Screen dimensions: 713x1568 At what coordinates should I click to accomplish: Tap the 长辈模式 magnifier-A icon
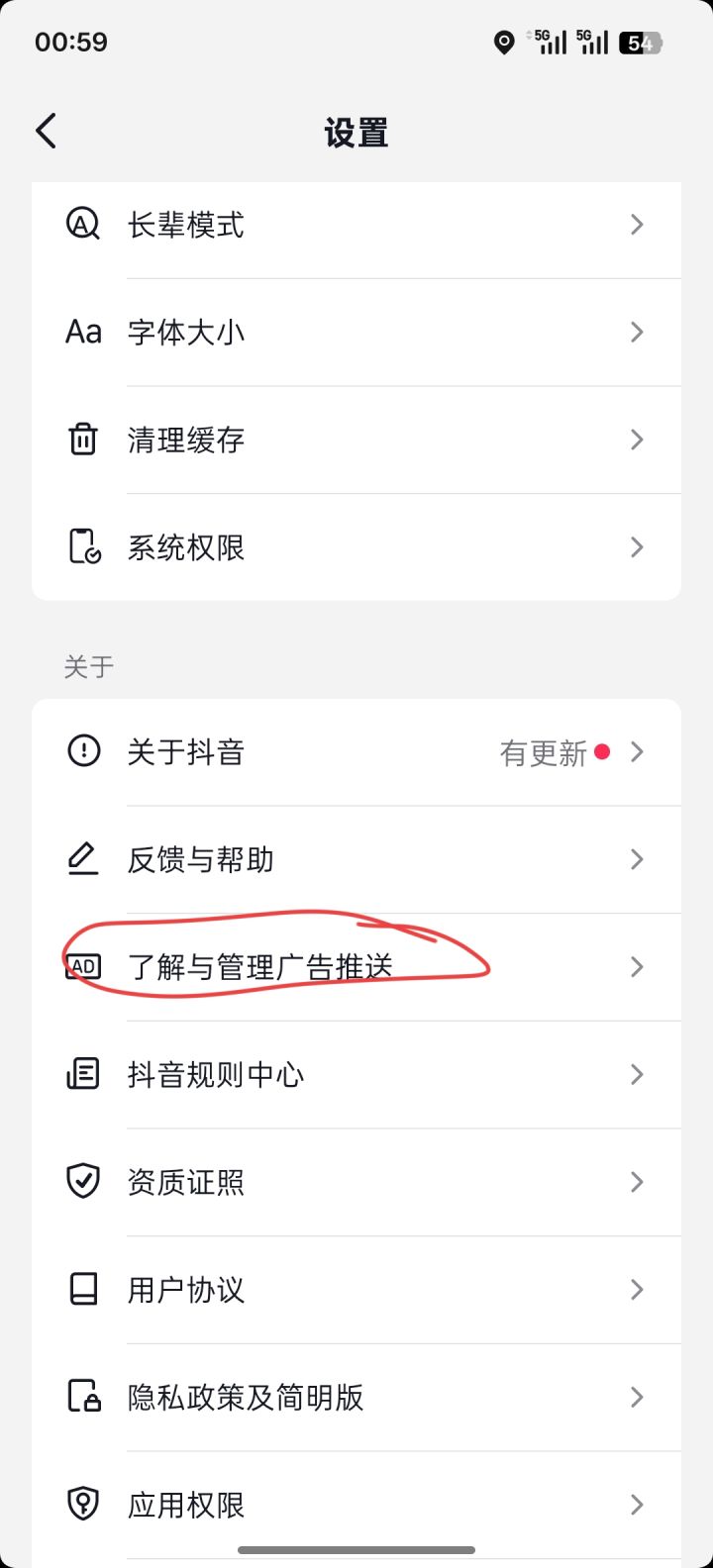coord(83,225)
